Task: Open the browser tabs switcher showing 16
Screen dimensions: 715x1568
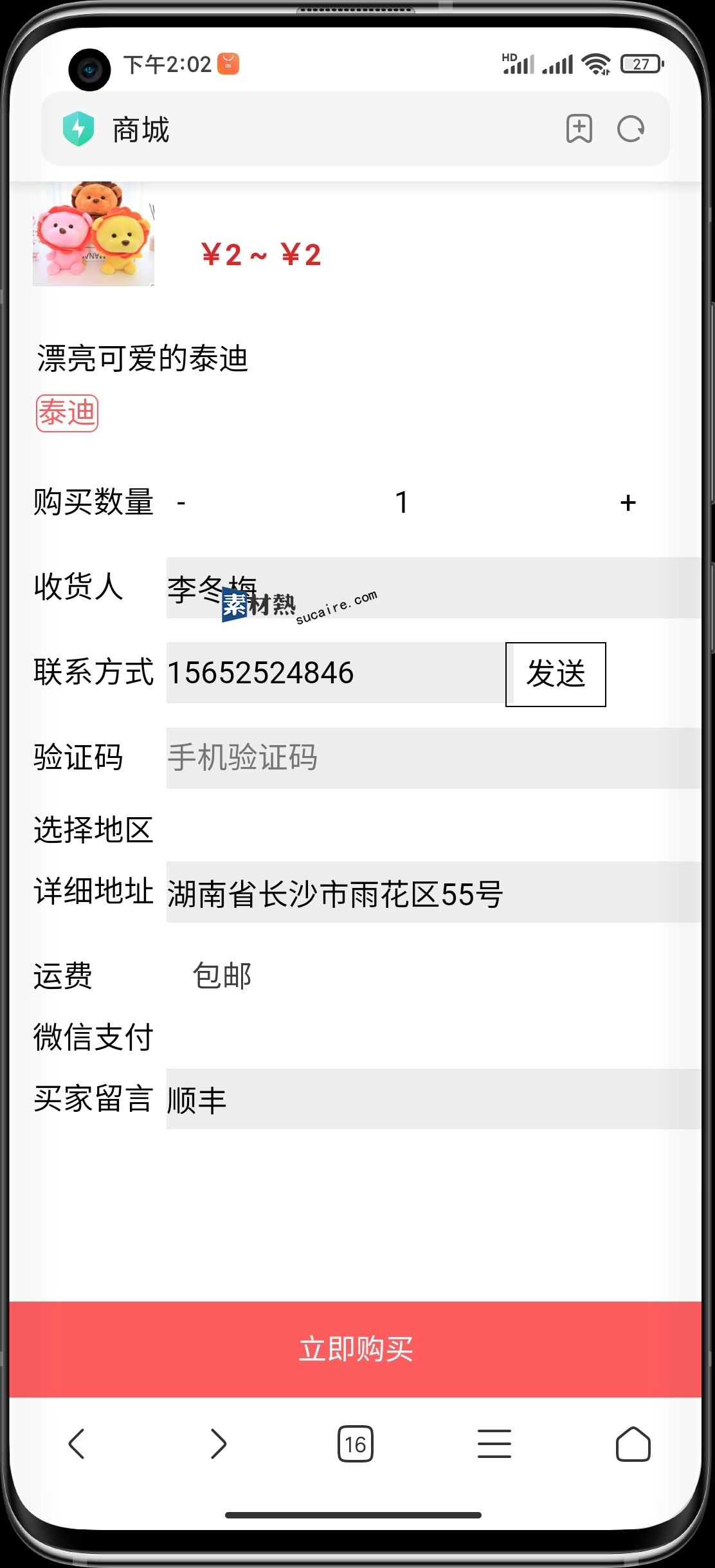Action: pos(356,1444)
